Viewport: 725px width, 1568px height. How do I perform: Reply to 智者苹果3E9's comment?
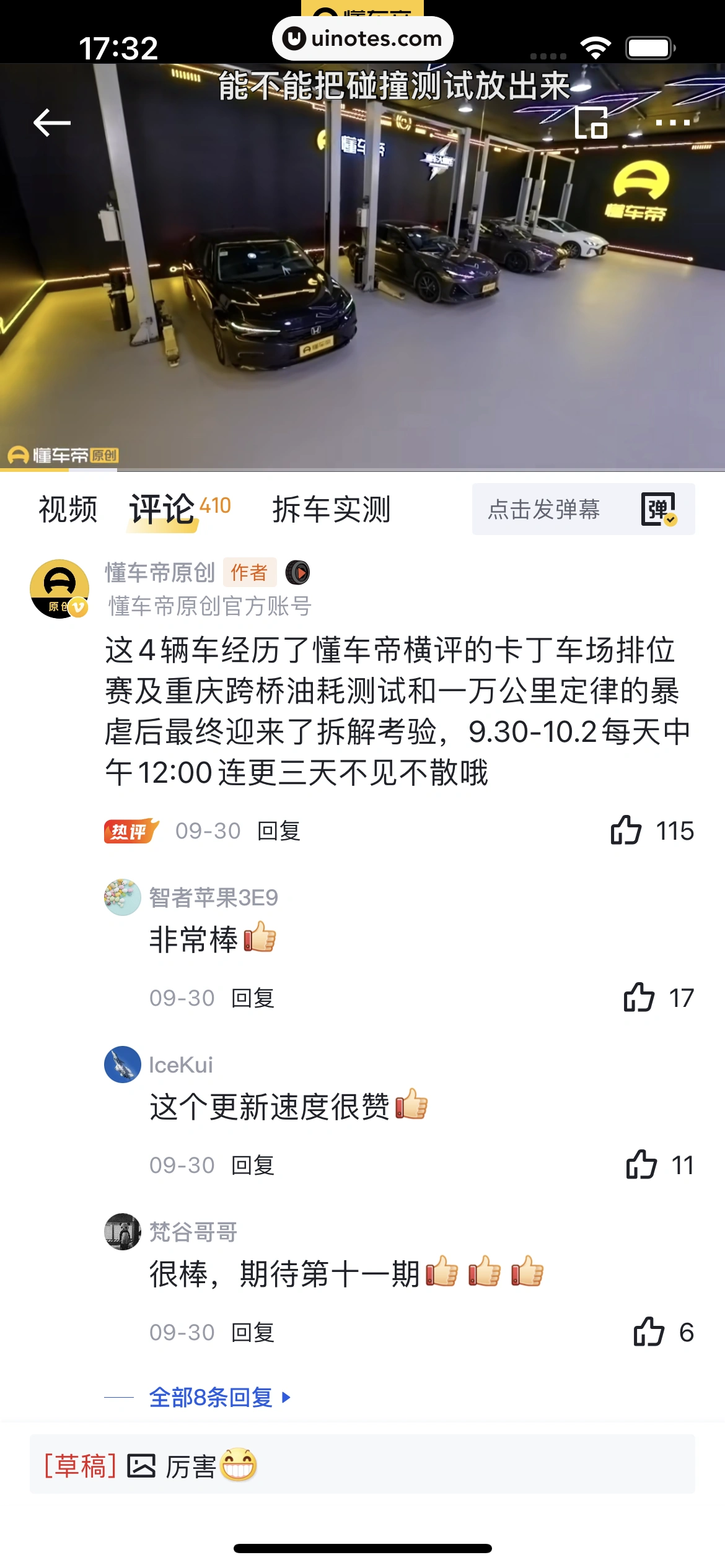(253, 998)
